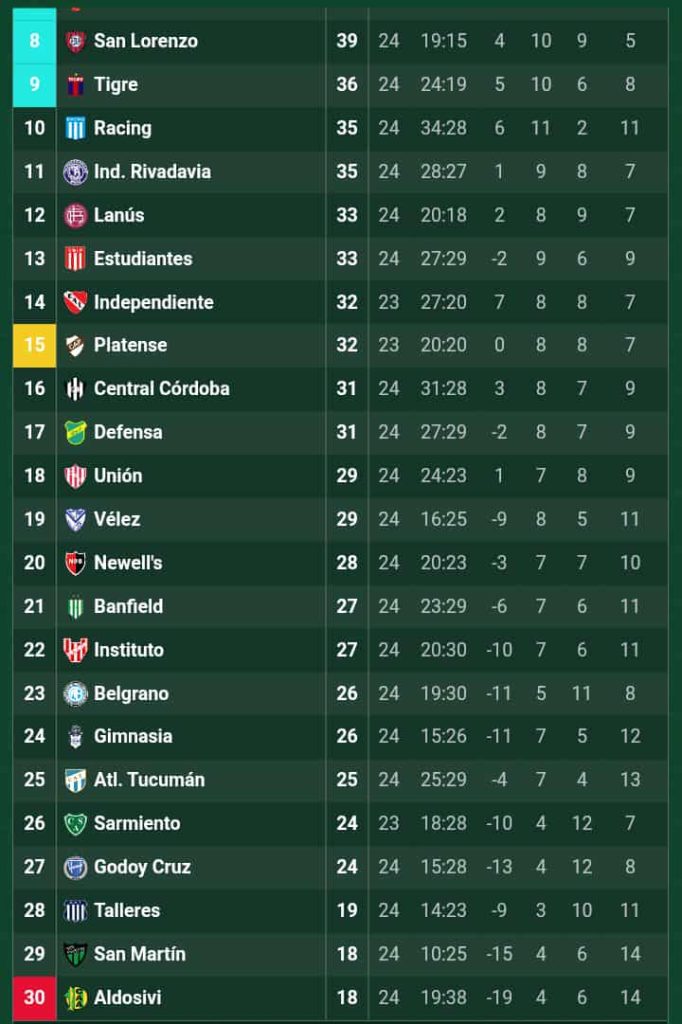Screen dimensions: 682x1024
Task: Open Central Córdoba team details
Action: [161, 389]
